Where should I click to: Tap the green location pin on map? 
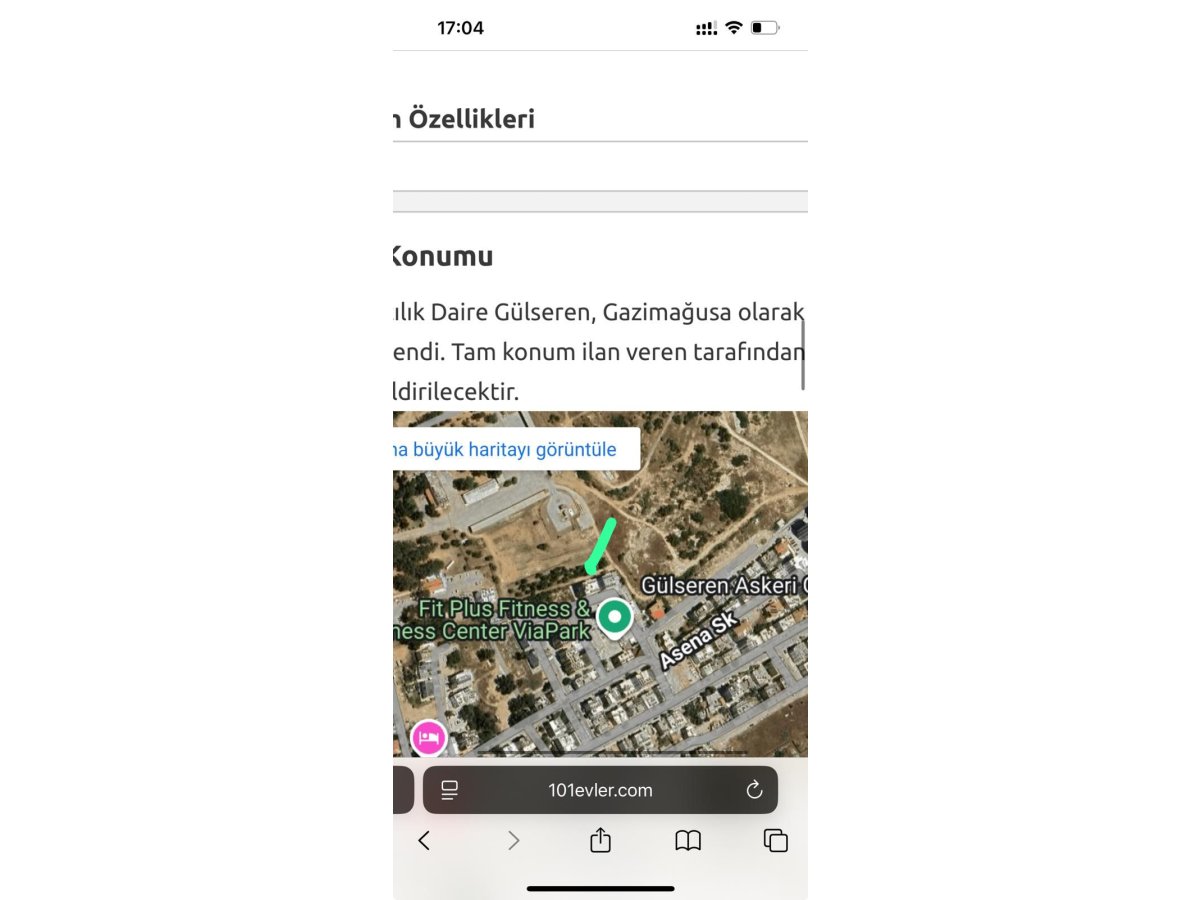click(x=615, y=617)
